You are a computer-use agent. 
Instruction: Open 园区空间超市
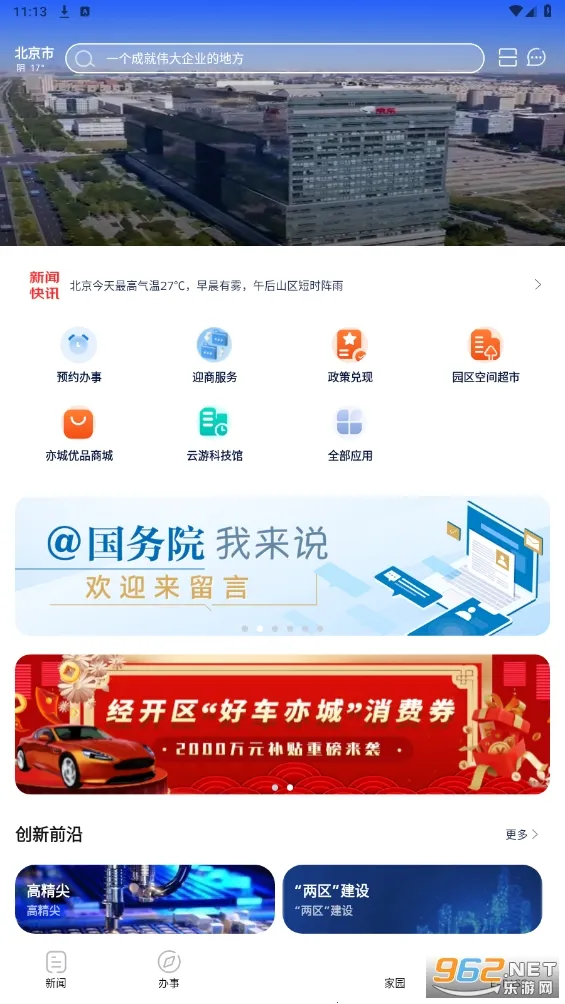tap(486, 355)
